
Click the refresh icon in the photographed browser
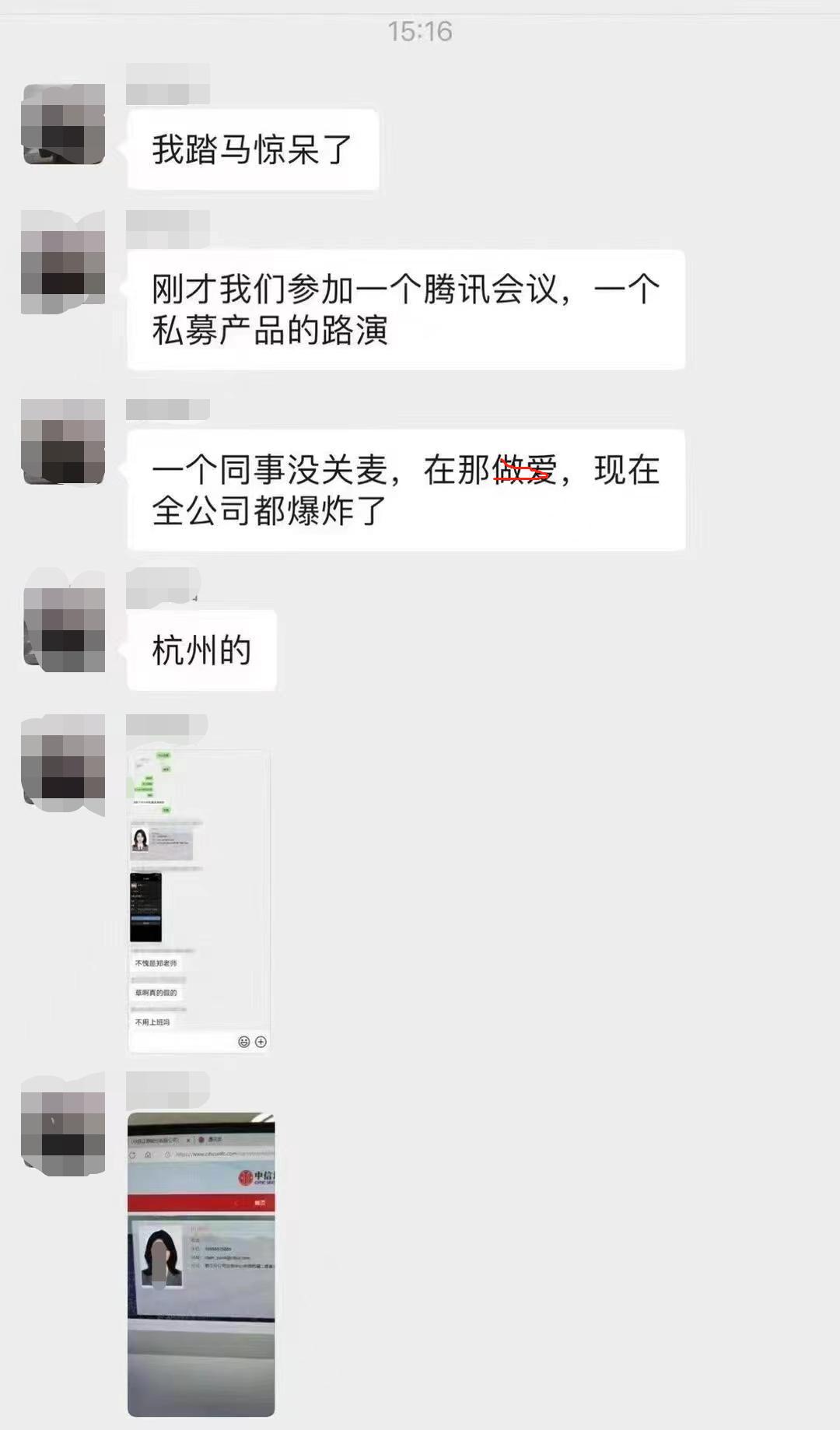tap(132, 1154)
